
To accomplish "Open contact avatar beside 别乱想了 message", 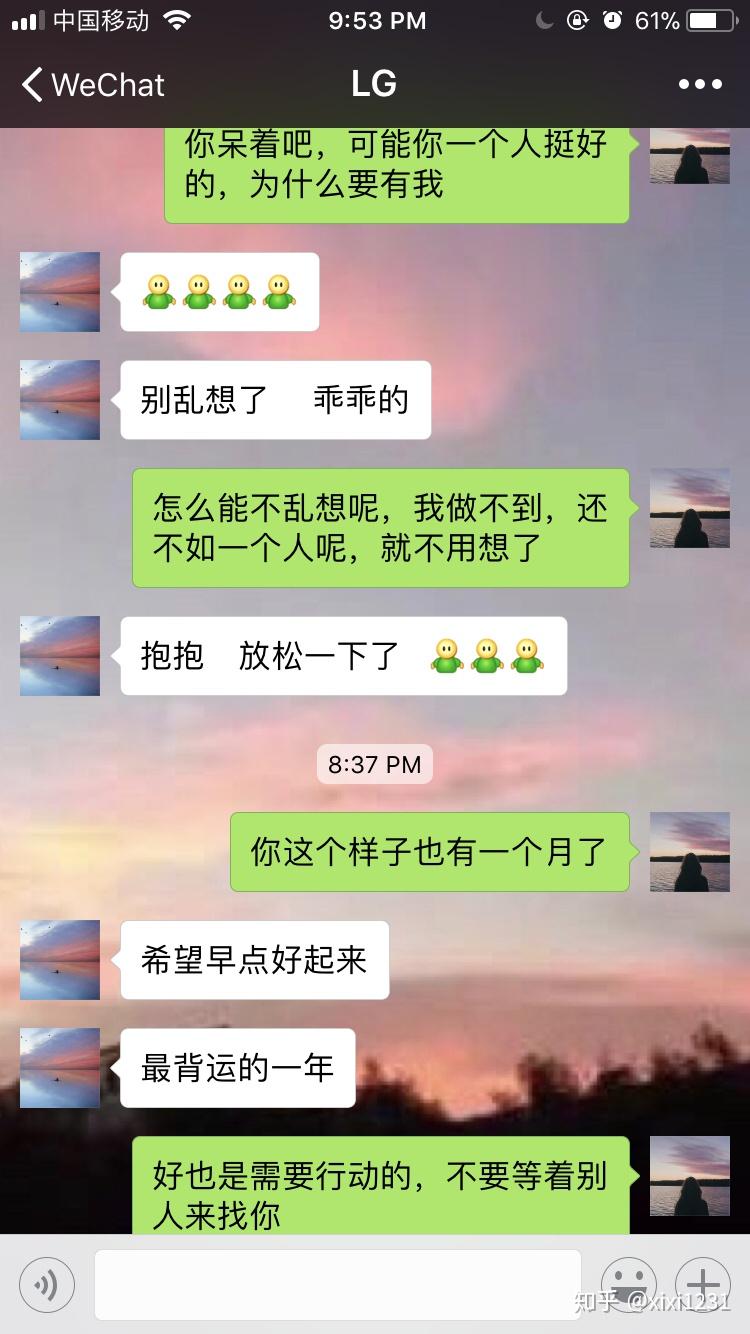I will coord(60,400).
